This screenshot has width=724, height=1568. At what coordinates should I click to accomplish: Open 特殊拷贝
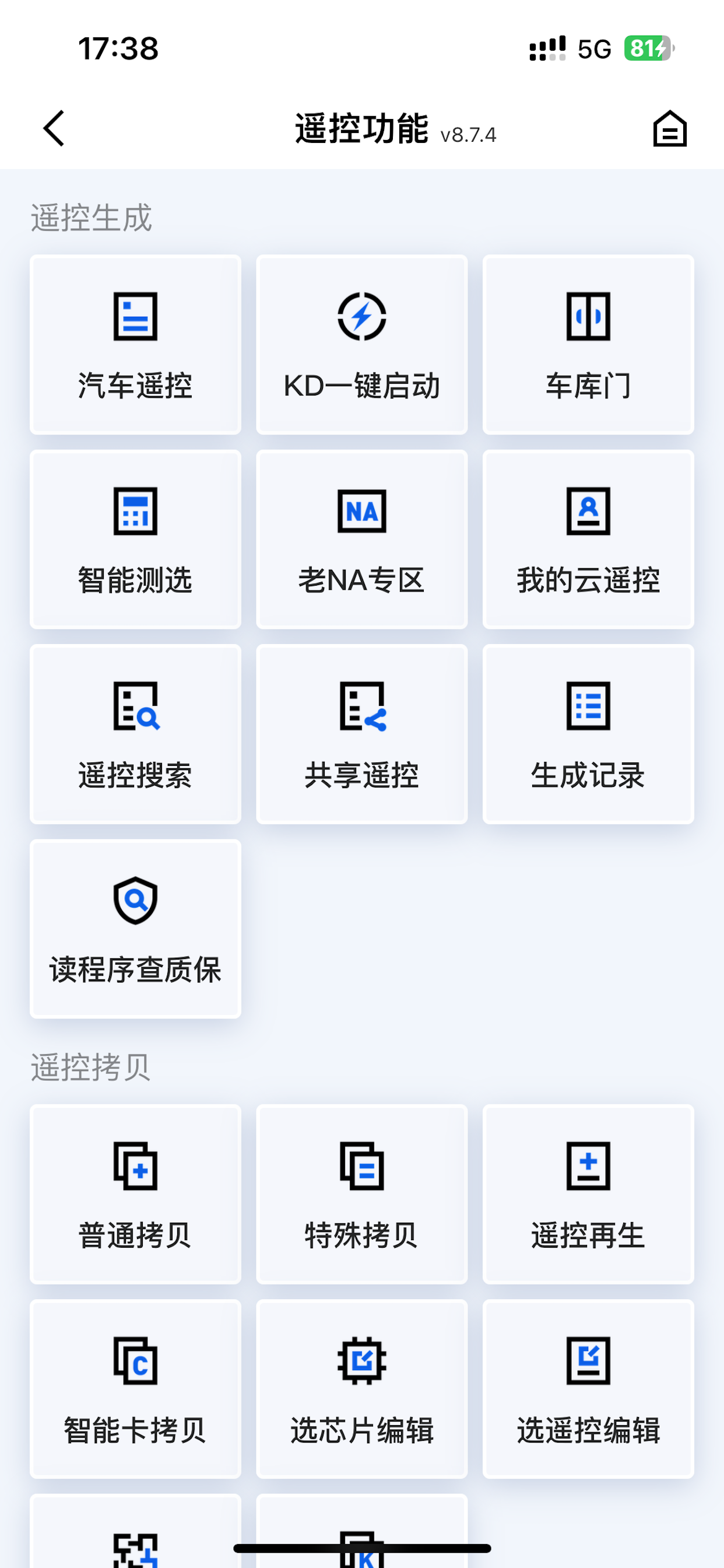362,1194
